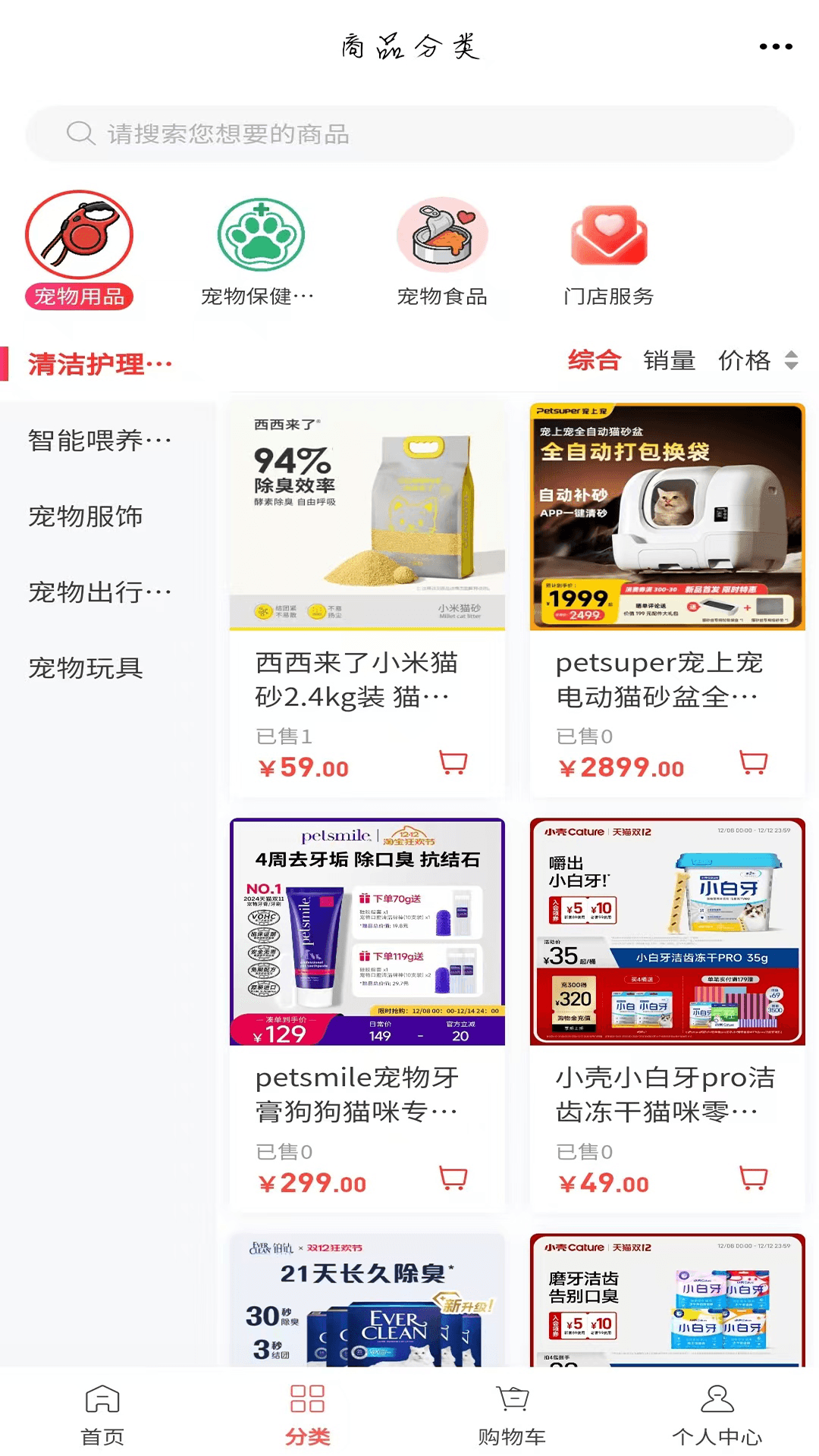Enable sorting by 销量
This screenshot has width=819, height=1456.
(670, 361)
